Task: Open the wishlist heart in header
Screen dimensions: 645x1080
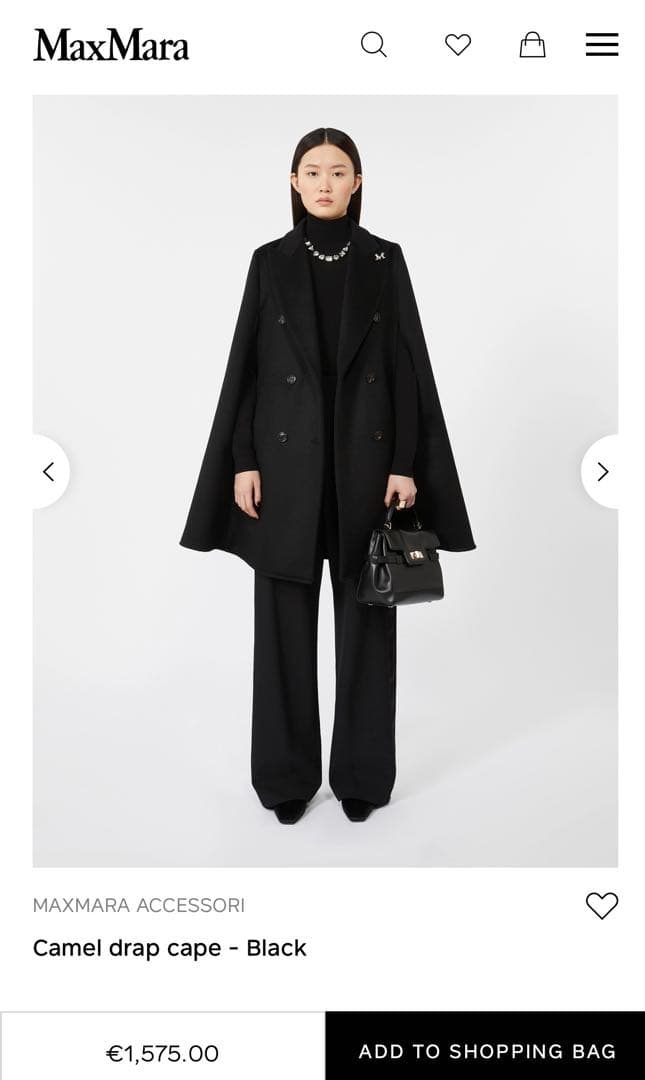Action: pyautogui.click(x=458, y=45)
